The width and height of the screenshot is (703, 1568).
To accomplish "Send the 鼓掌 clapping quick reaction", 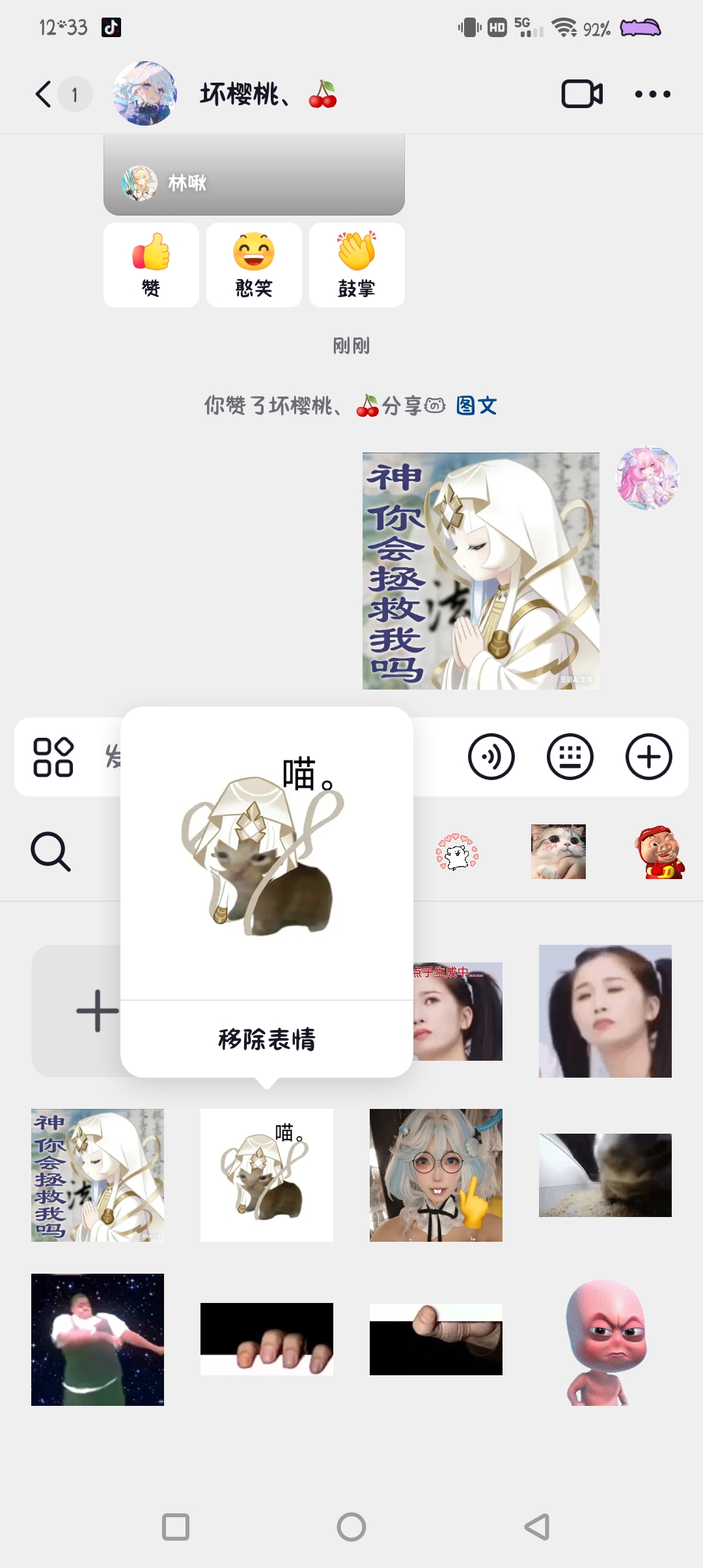I will click(x=357, y=264).
